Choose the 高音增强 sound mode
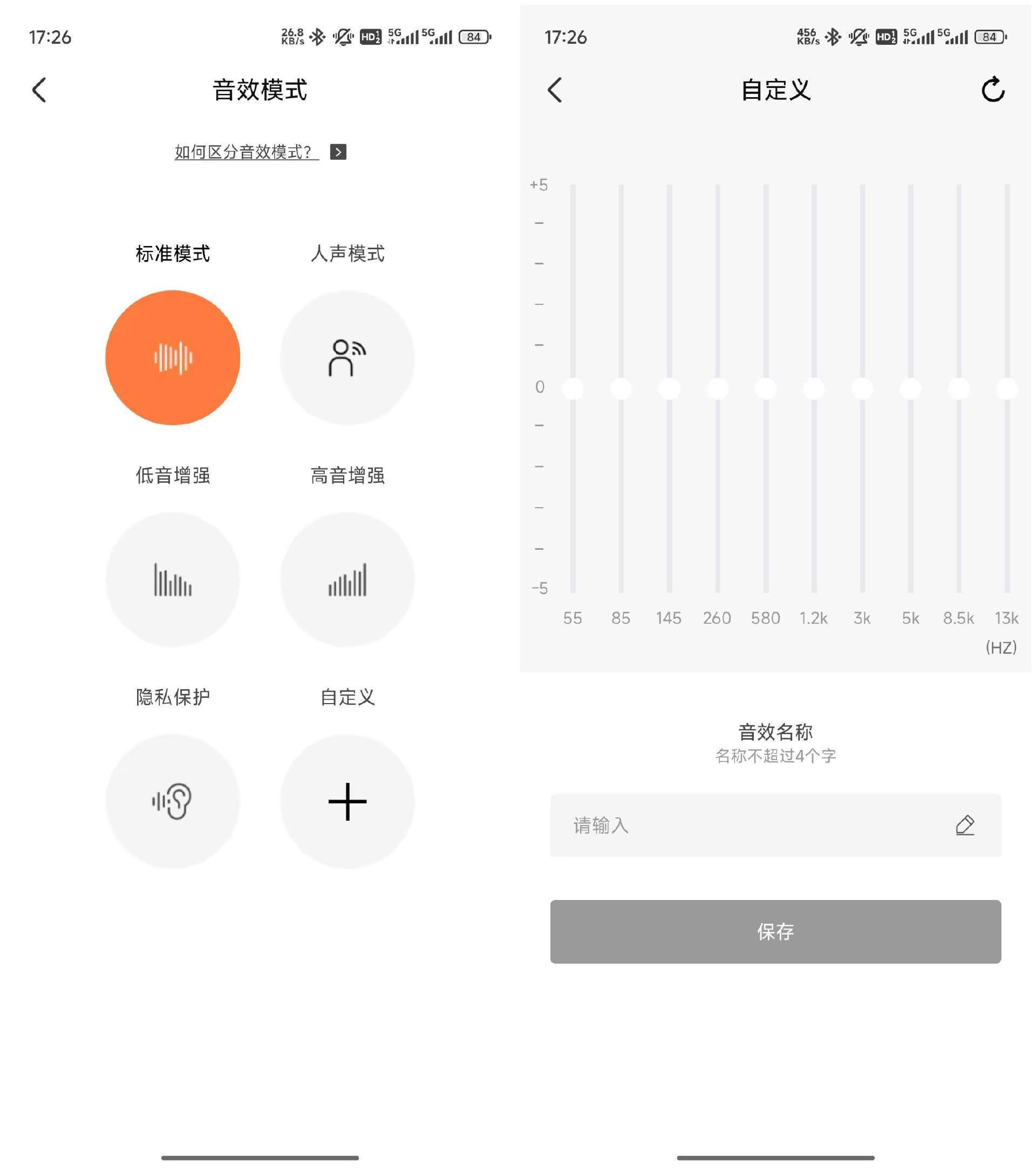Screen dimensions: 1036x1173 (x=347, y=579)
